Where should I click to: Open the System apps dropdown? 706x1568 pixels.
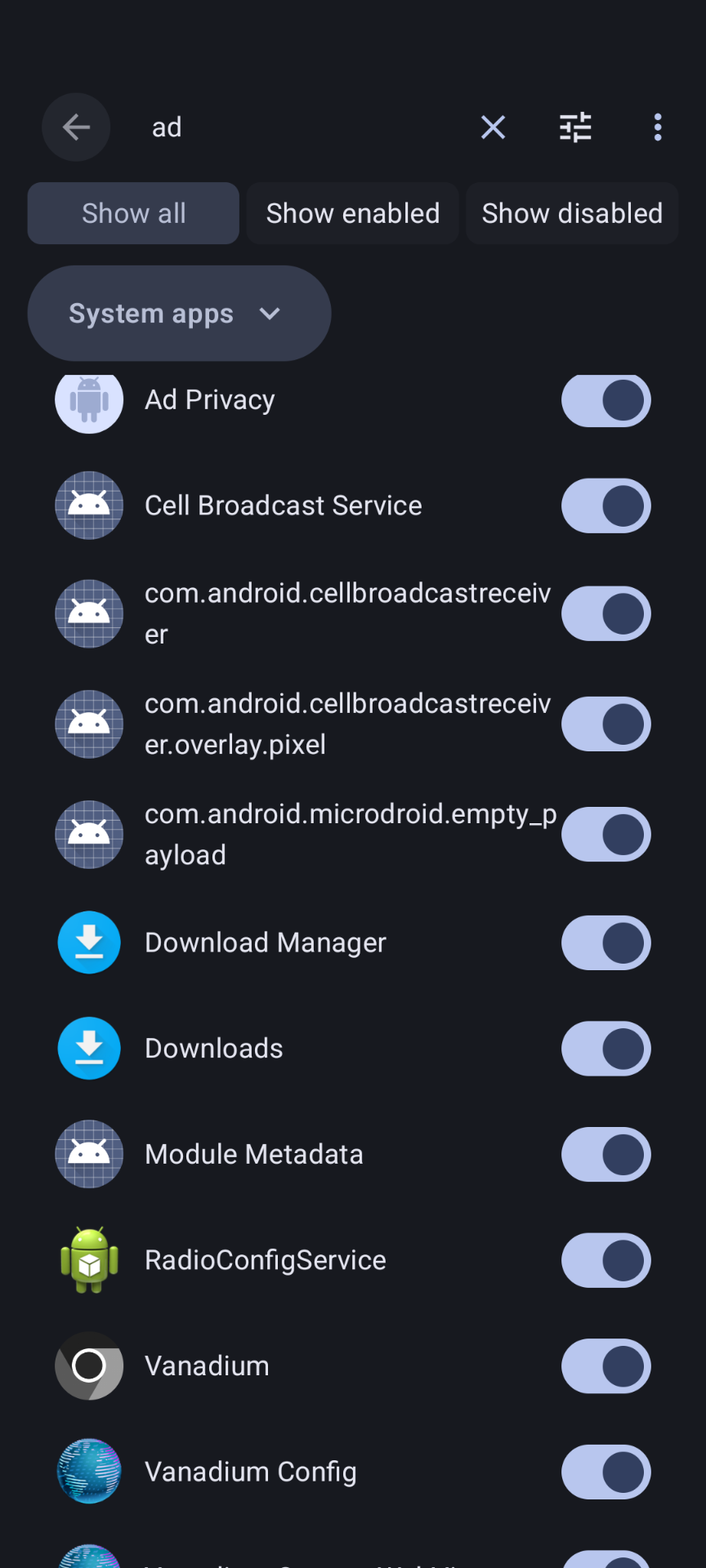pos(179,313)
